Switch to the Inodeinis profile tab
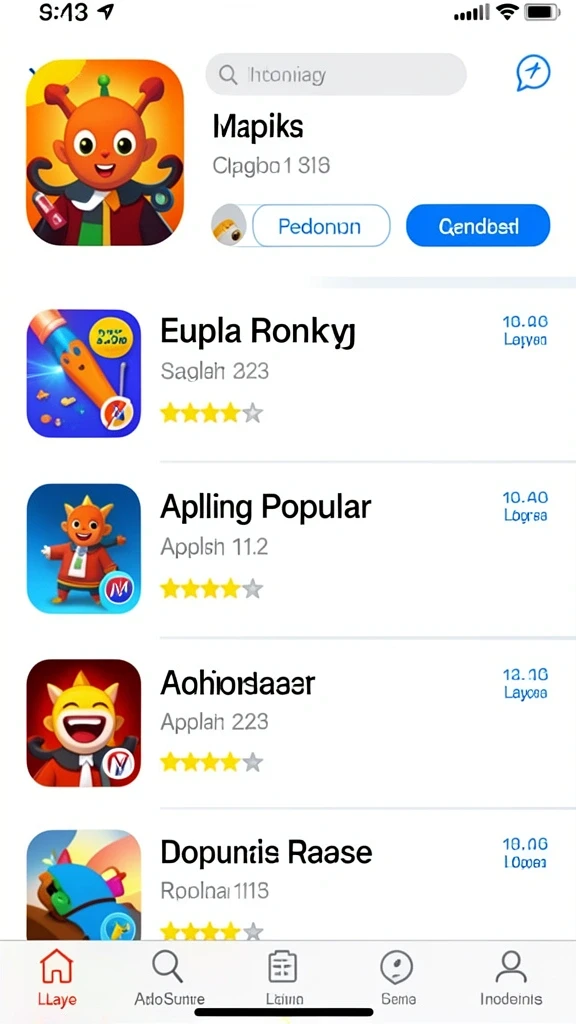This screenshot has height=1024, width=576. pyautogui.click(x=511, y=976)
